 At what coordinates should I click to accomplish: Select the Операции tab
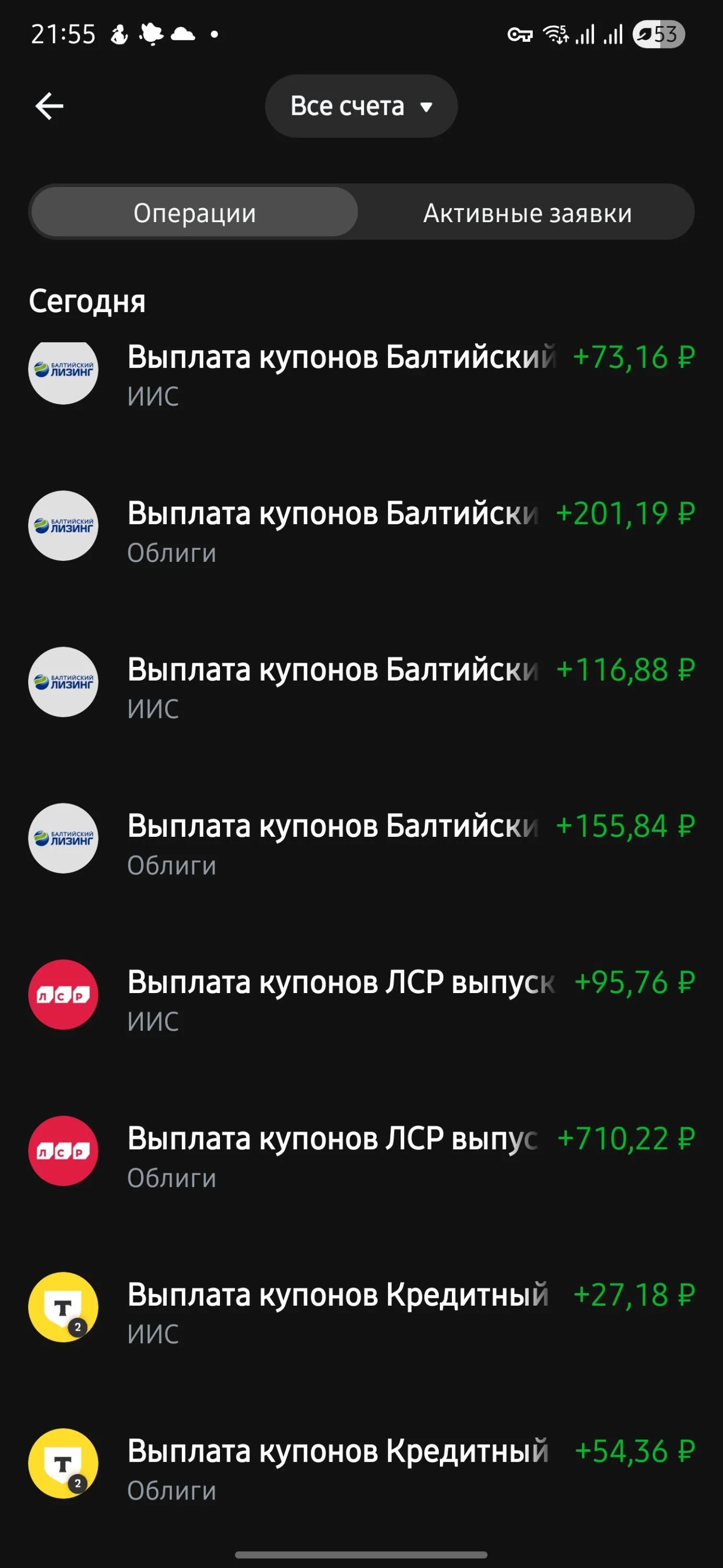tap(194, 212)
